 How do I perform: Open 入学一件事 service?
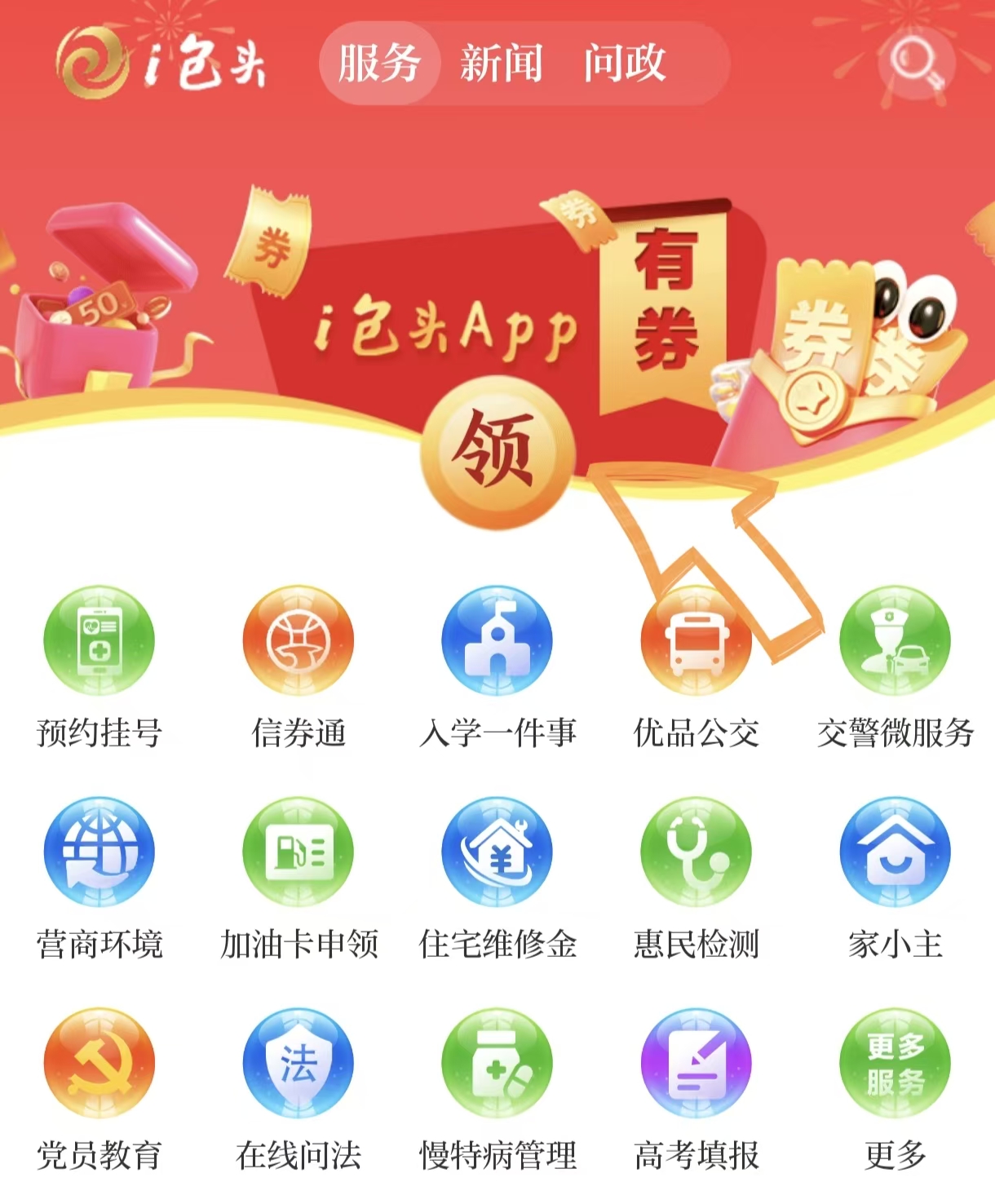pos(497,641)
